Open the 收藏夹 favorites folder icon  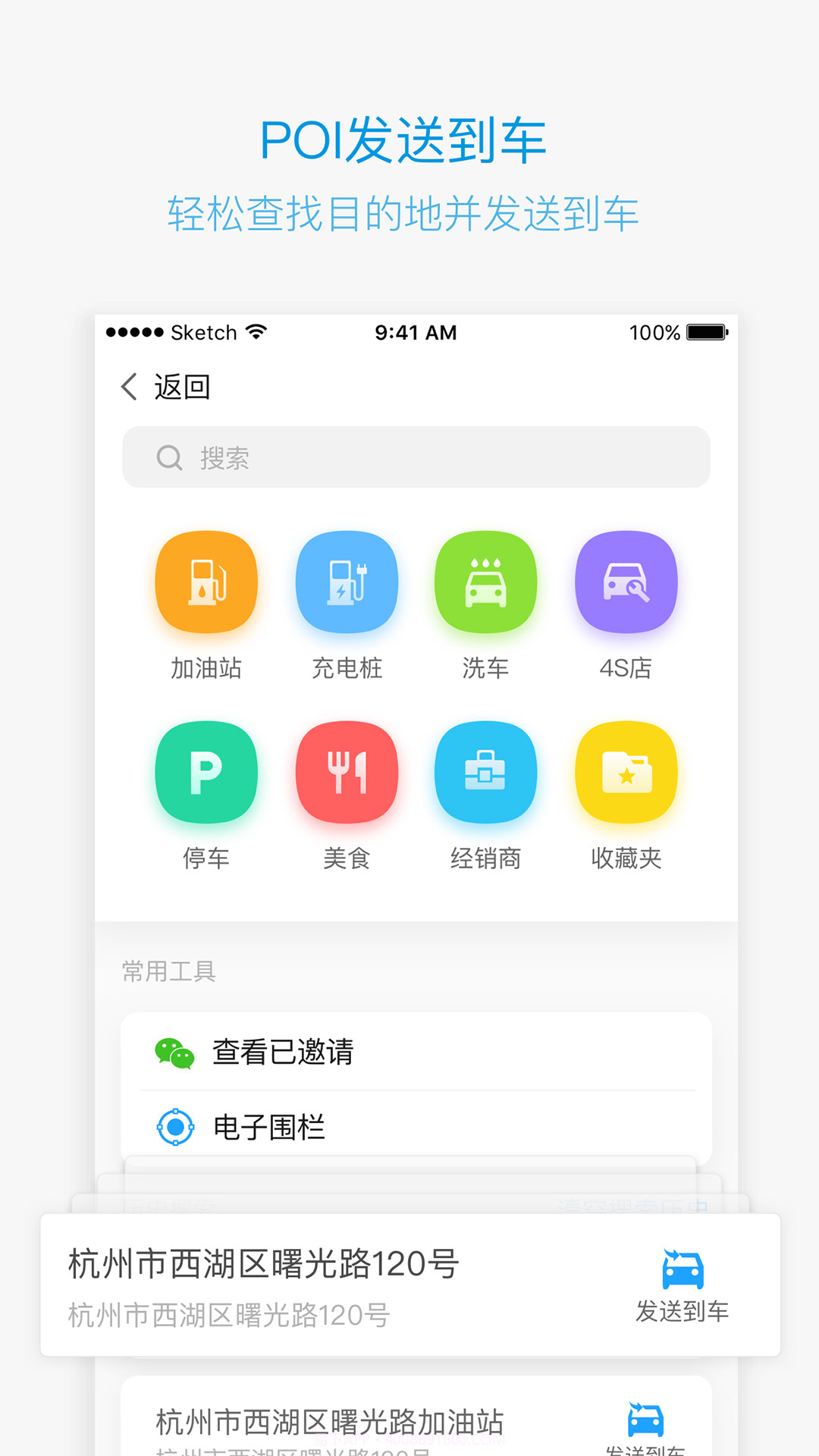pyautogui.click(x=626, y=773)
